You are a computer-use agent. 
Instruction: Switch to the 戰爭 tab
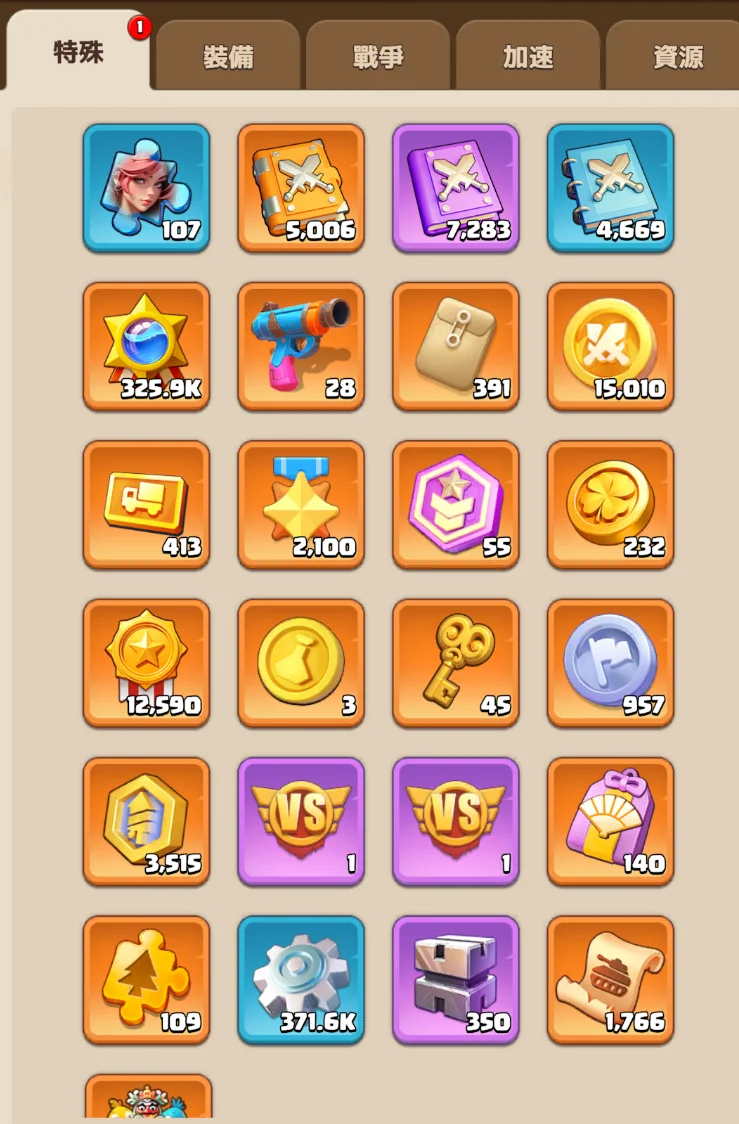[378, 57]
